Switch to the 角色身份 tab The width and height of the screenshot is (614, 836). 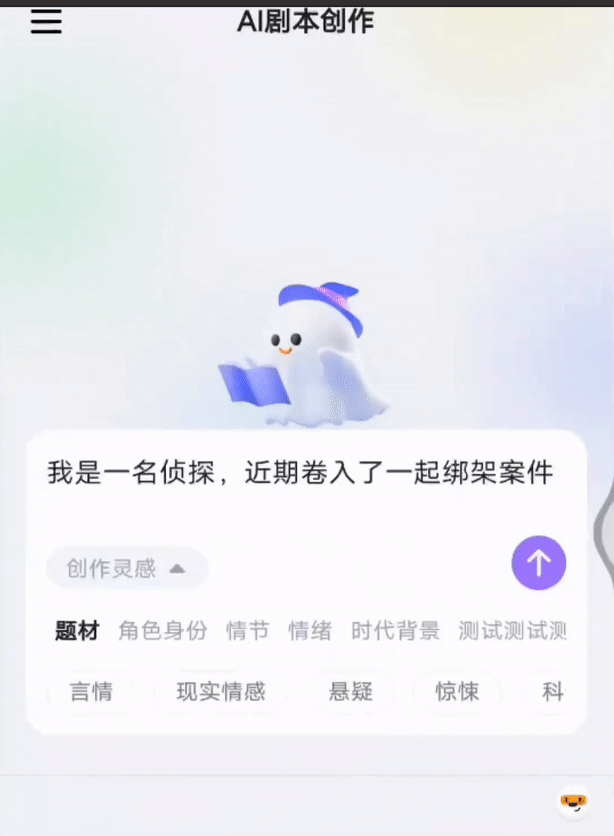(163, 631)
